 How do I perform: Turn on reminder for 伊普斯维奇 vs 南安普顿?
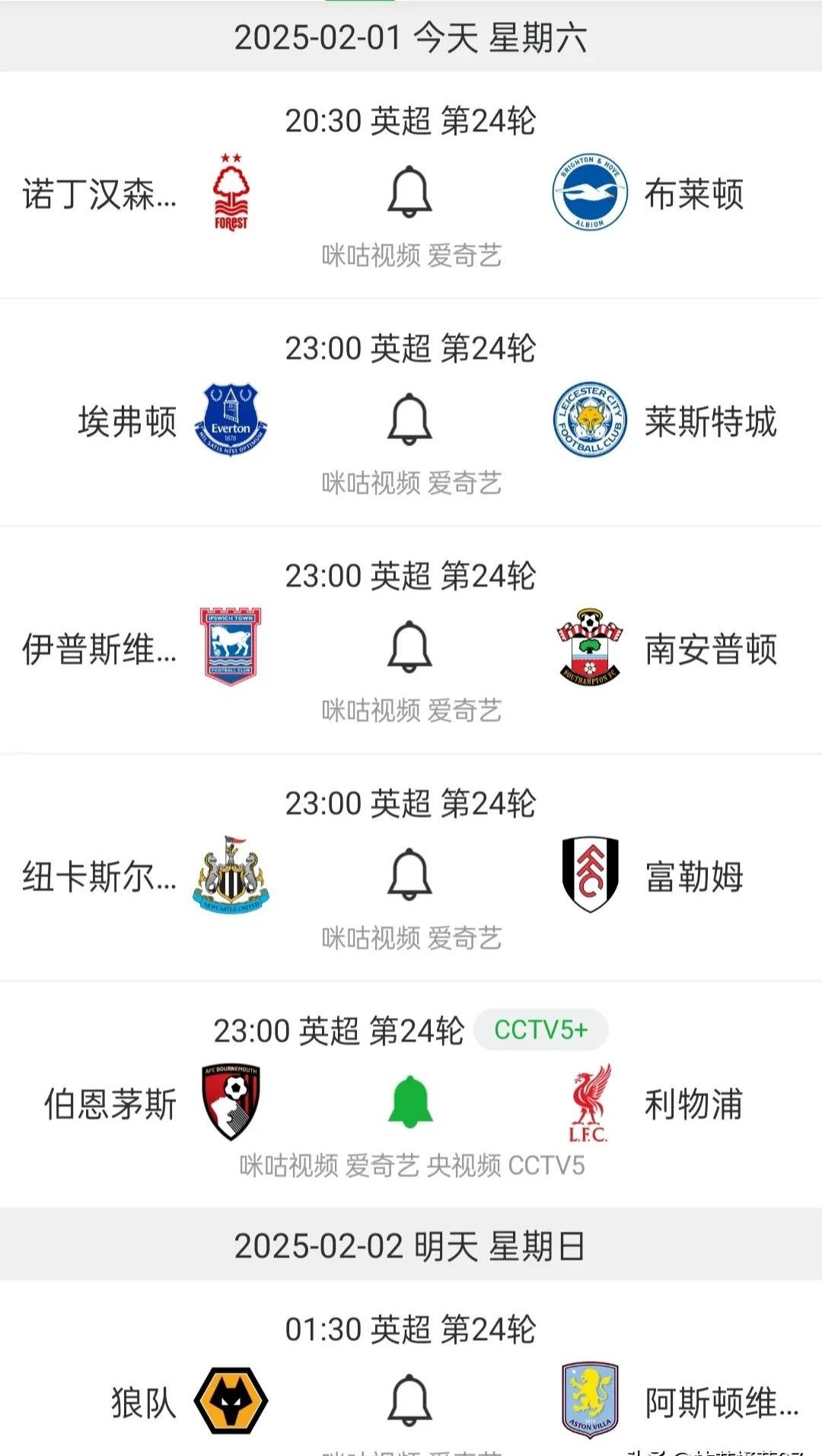click(410, 647)
